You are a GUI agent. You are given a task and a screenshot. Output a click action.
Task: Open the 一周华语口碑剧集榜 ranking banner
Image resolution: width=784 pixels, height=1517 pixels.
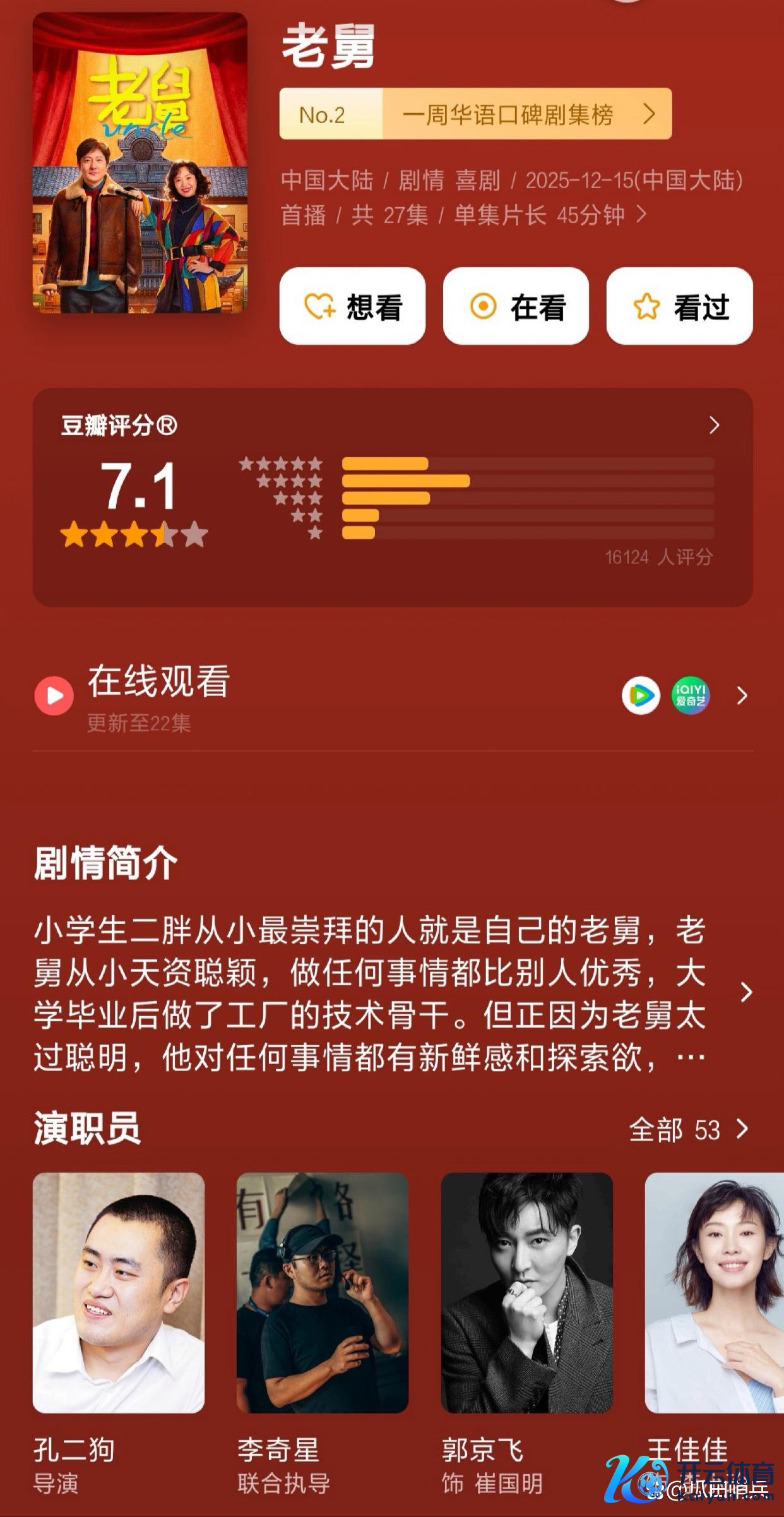click(x=475, y=114)
